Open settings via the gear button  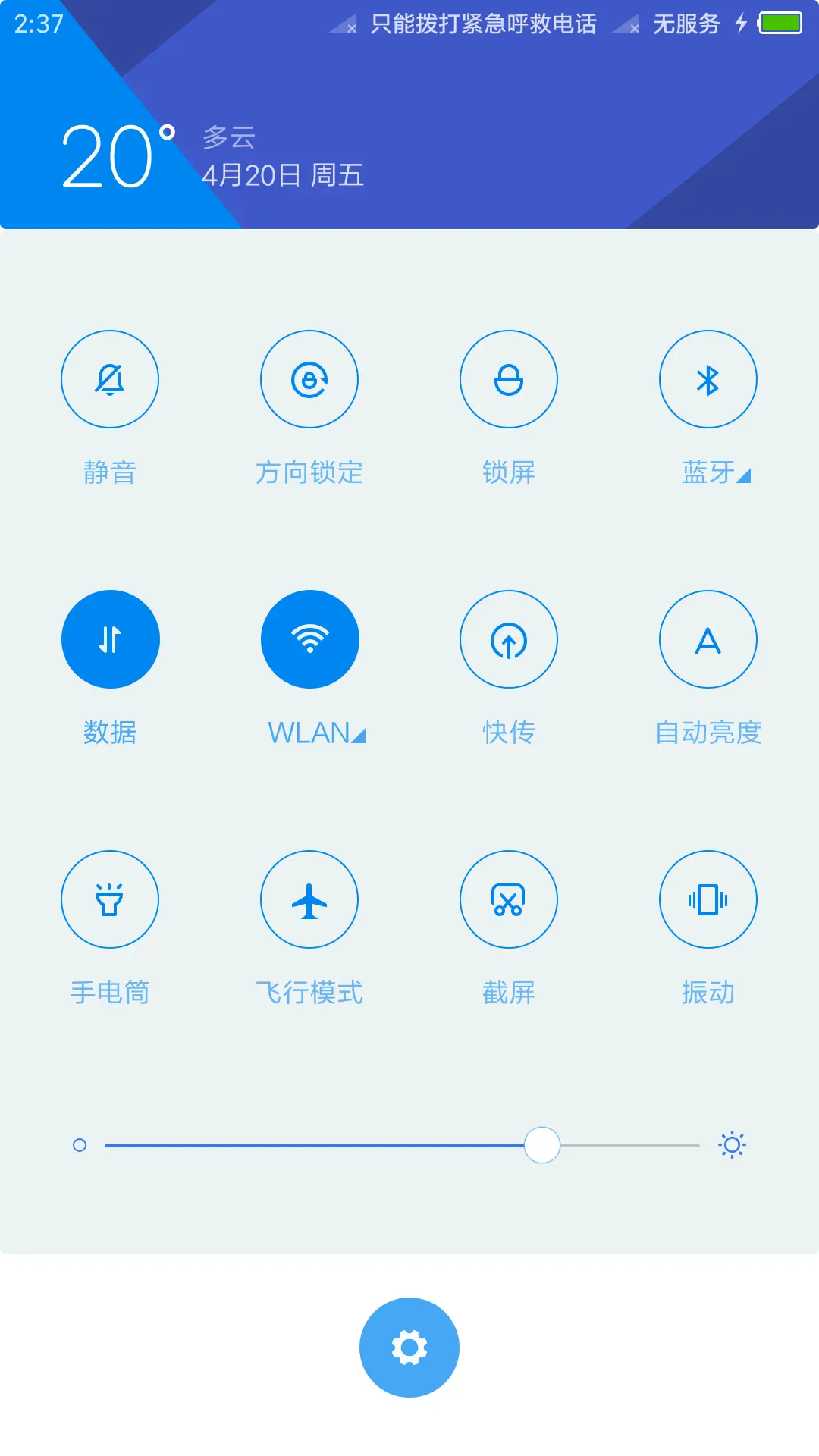[409, 1345]
